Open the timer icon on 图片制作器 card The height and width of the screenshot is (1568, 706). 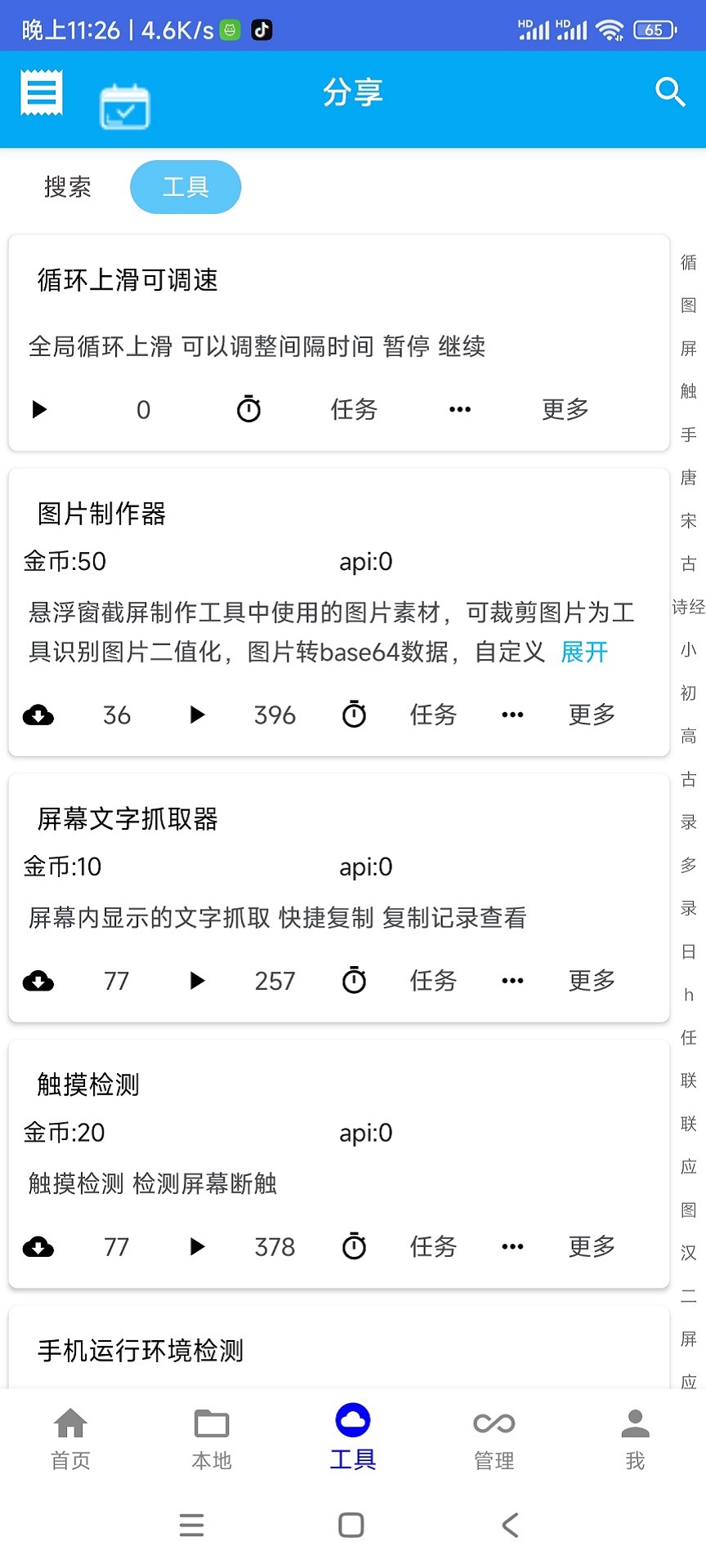coord(353,714)
